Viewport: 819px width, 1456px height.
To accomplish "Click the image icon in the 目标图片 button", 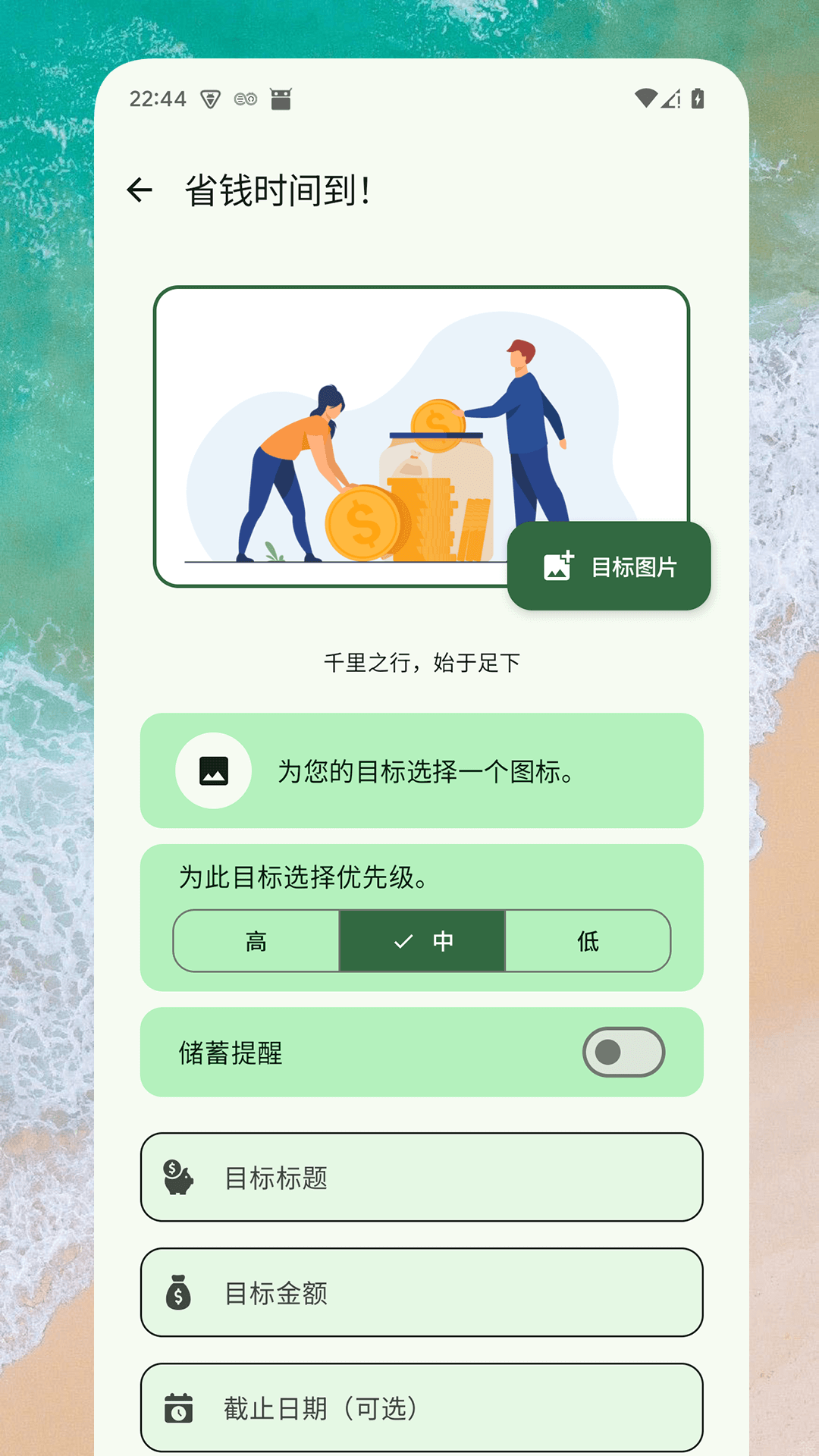I will [x=557, y=565].
